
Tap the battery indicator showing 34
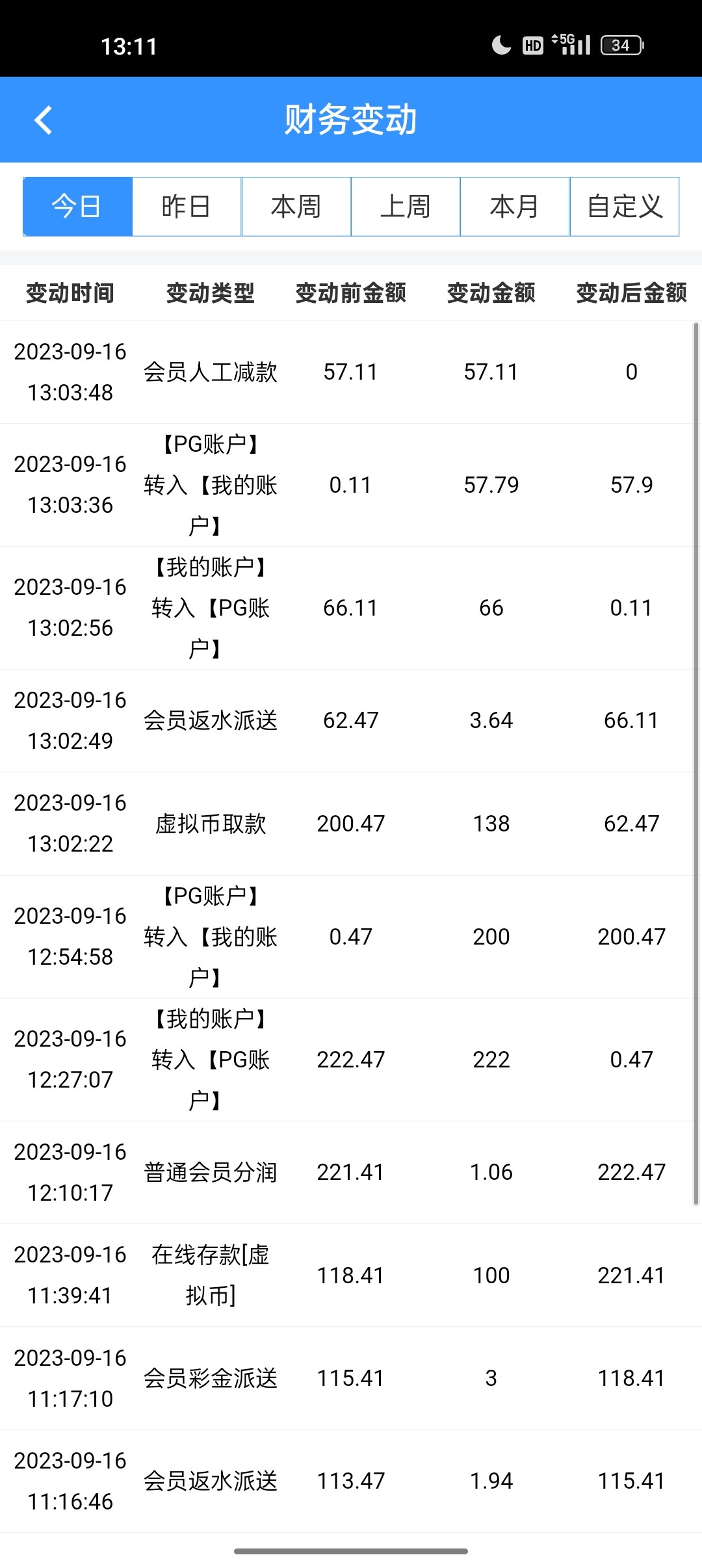pos(621,45)
